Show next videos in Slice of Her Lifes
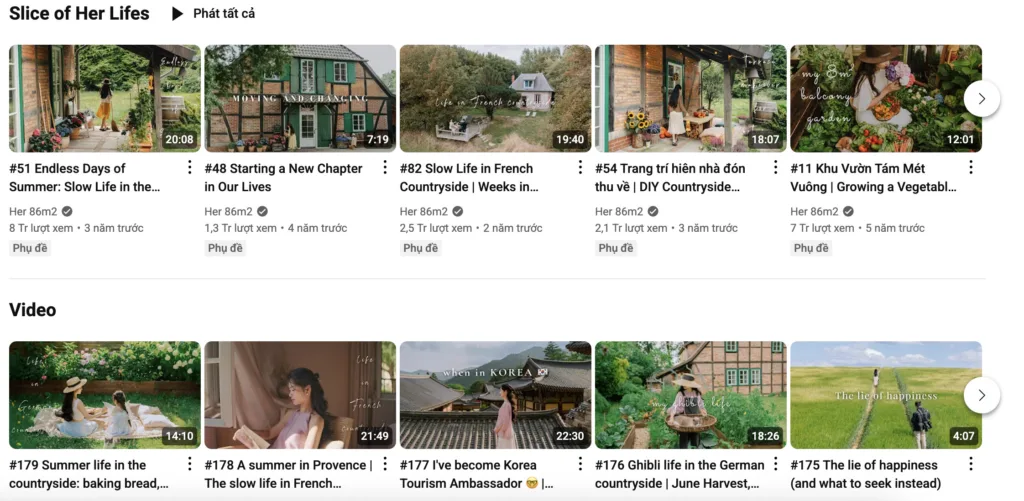This screenshot has width=1024, height=501. pyautogui.click(x=982, y=98)
